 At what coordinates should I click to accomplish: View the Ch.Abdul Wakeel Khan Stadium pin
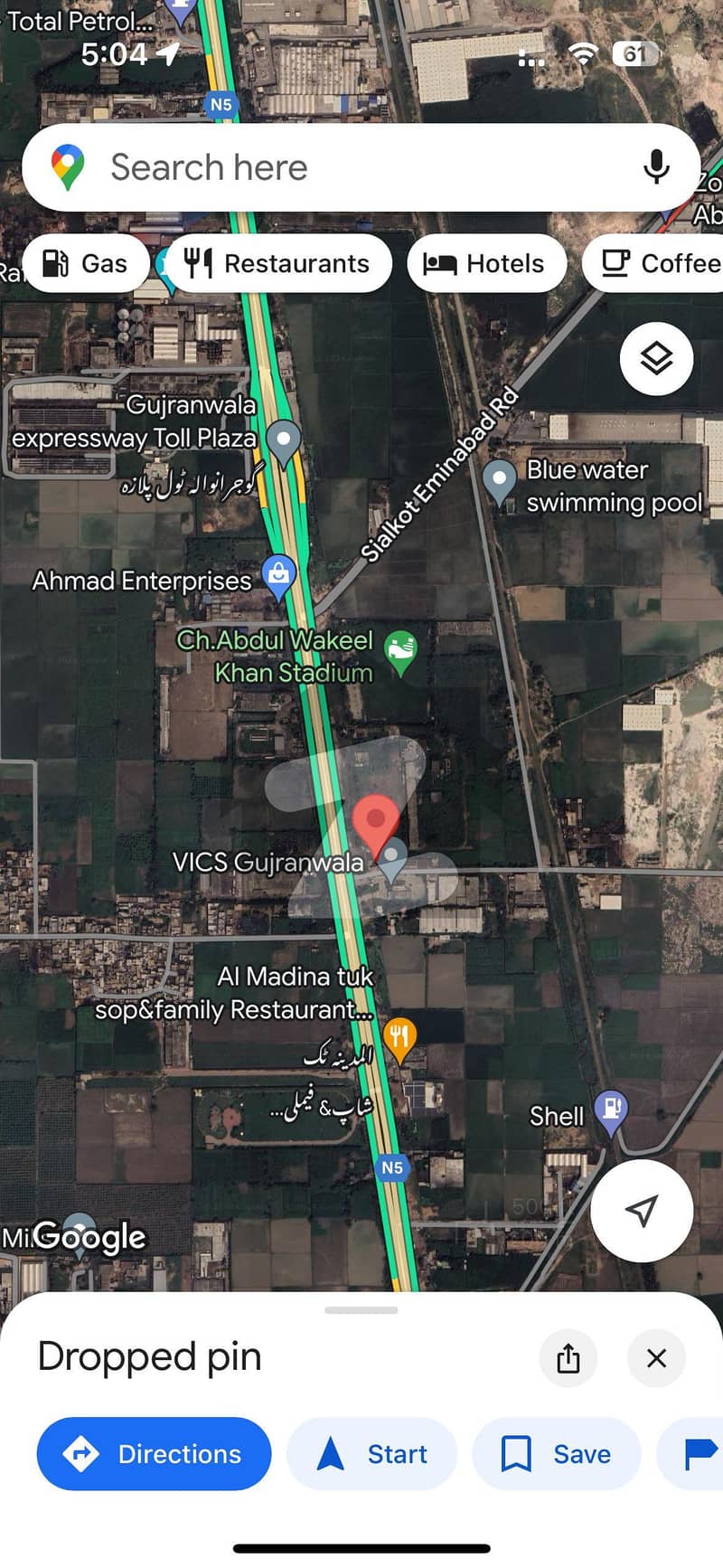tap(400, 650)
